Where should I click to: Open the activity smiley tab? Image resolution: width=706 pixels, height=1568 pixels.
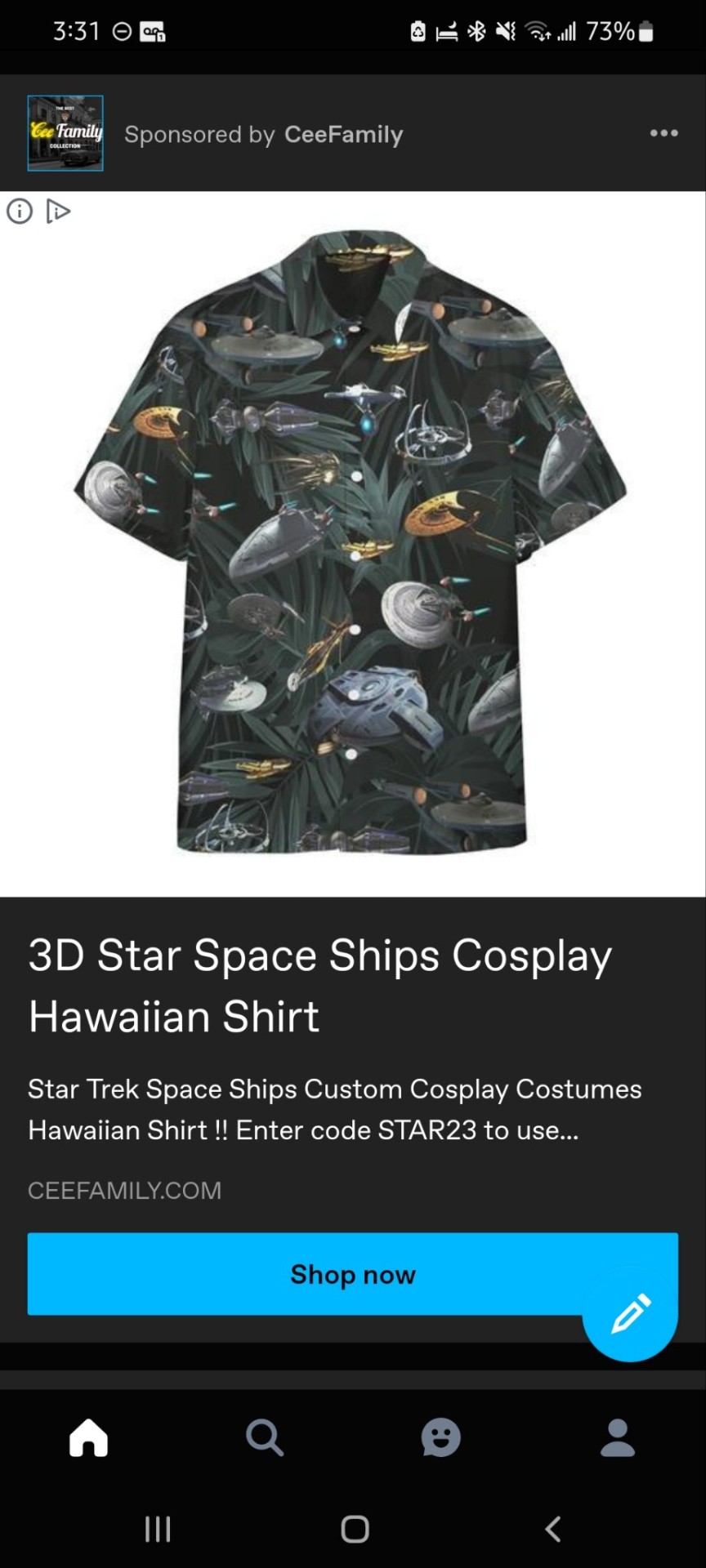point(441,1437)
